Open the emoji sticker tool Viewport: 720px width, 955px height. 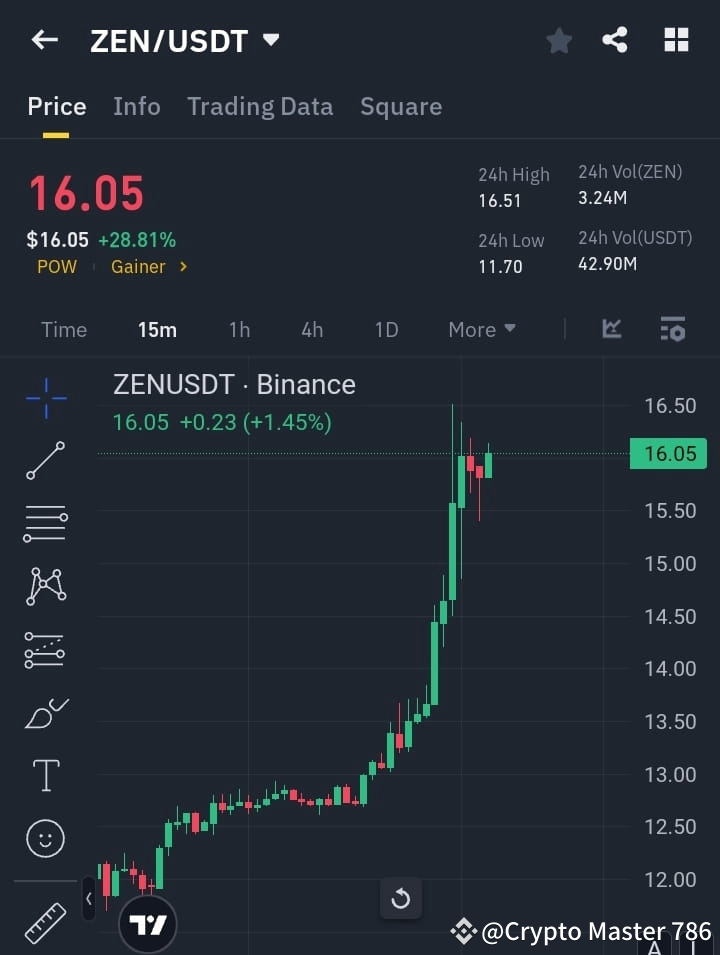45,839
